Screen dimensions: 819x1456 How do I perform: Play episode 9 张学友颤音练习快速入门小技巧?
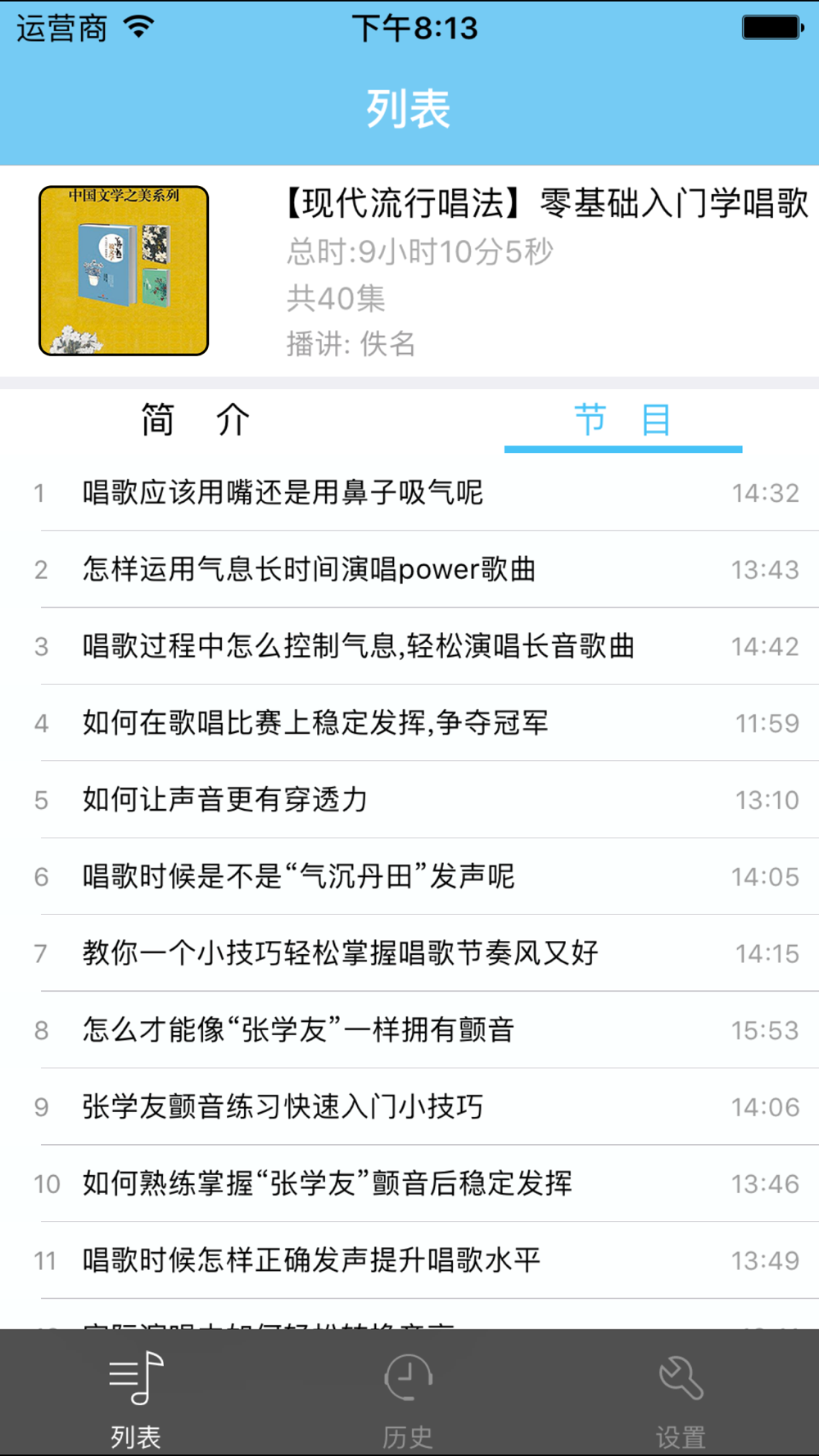click(409, 1107)
